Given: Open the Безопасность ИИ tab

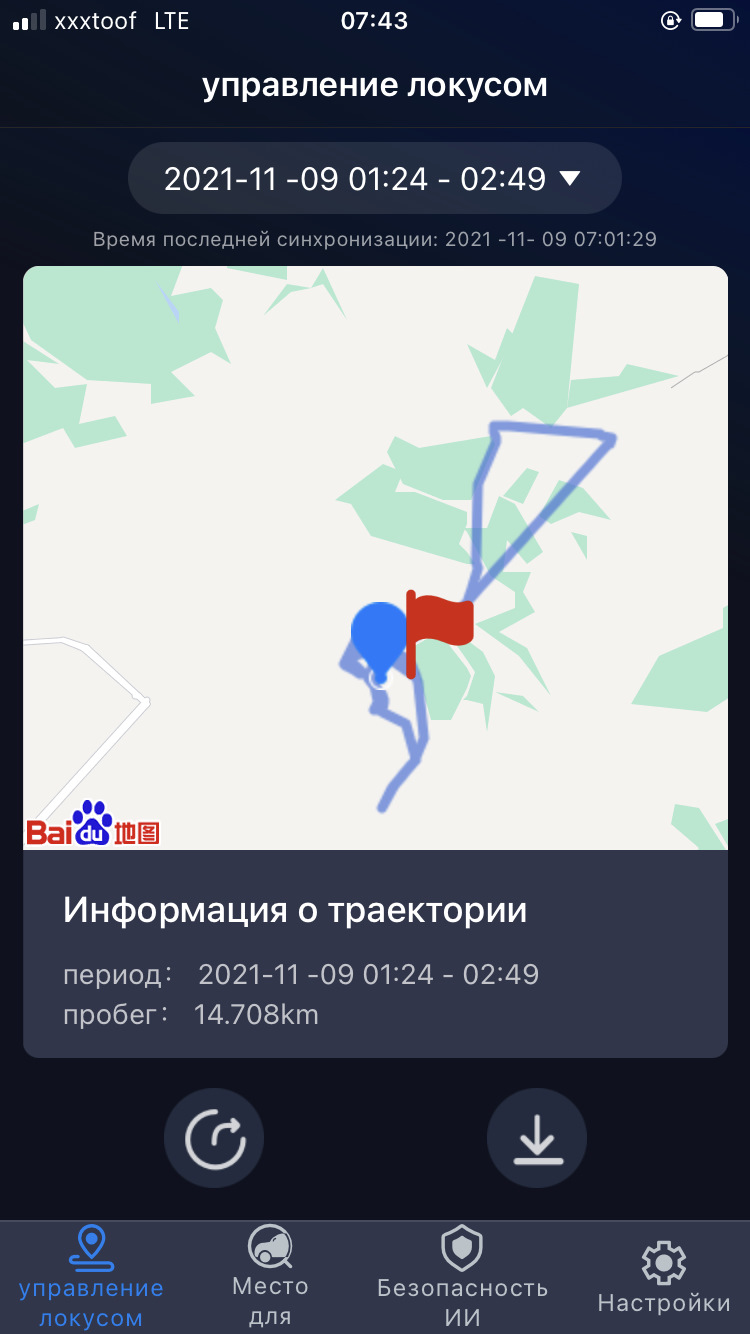Looking at the screenshot, I should [462, 1275].
